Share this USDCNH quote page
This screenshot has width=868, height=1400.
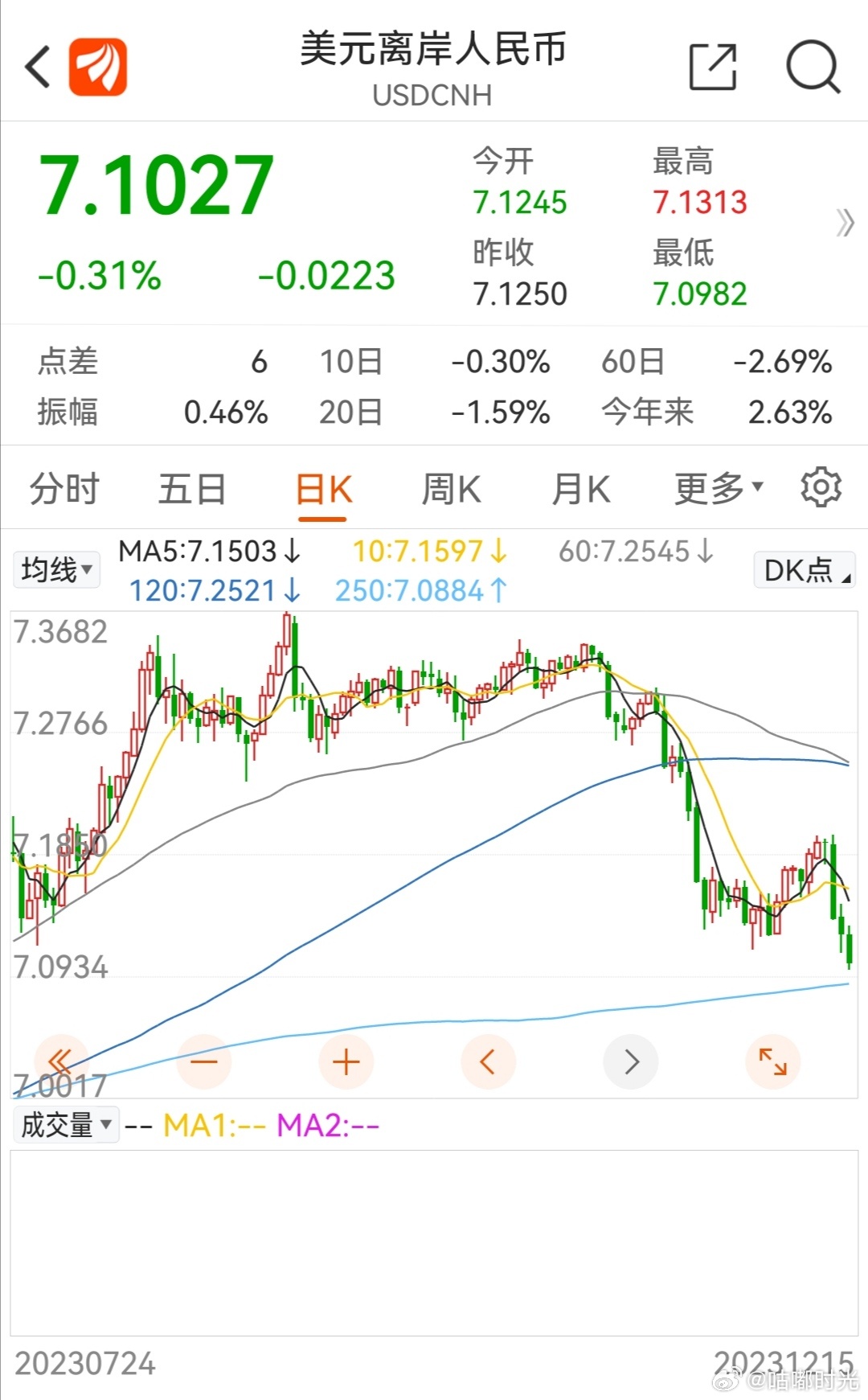(713, 67)
